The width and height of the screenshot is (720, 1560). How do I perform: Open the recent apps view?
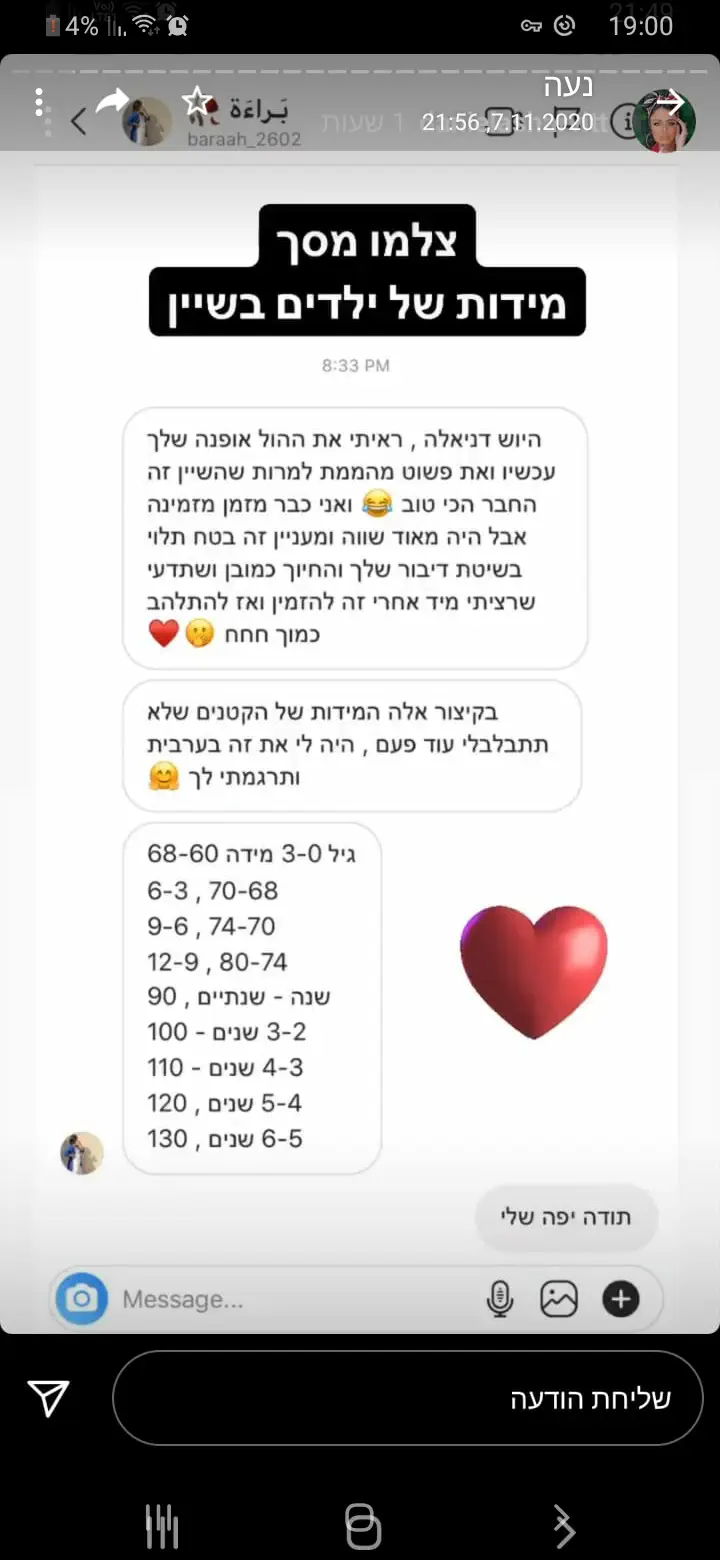click(x=162, y=1526)
